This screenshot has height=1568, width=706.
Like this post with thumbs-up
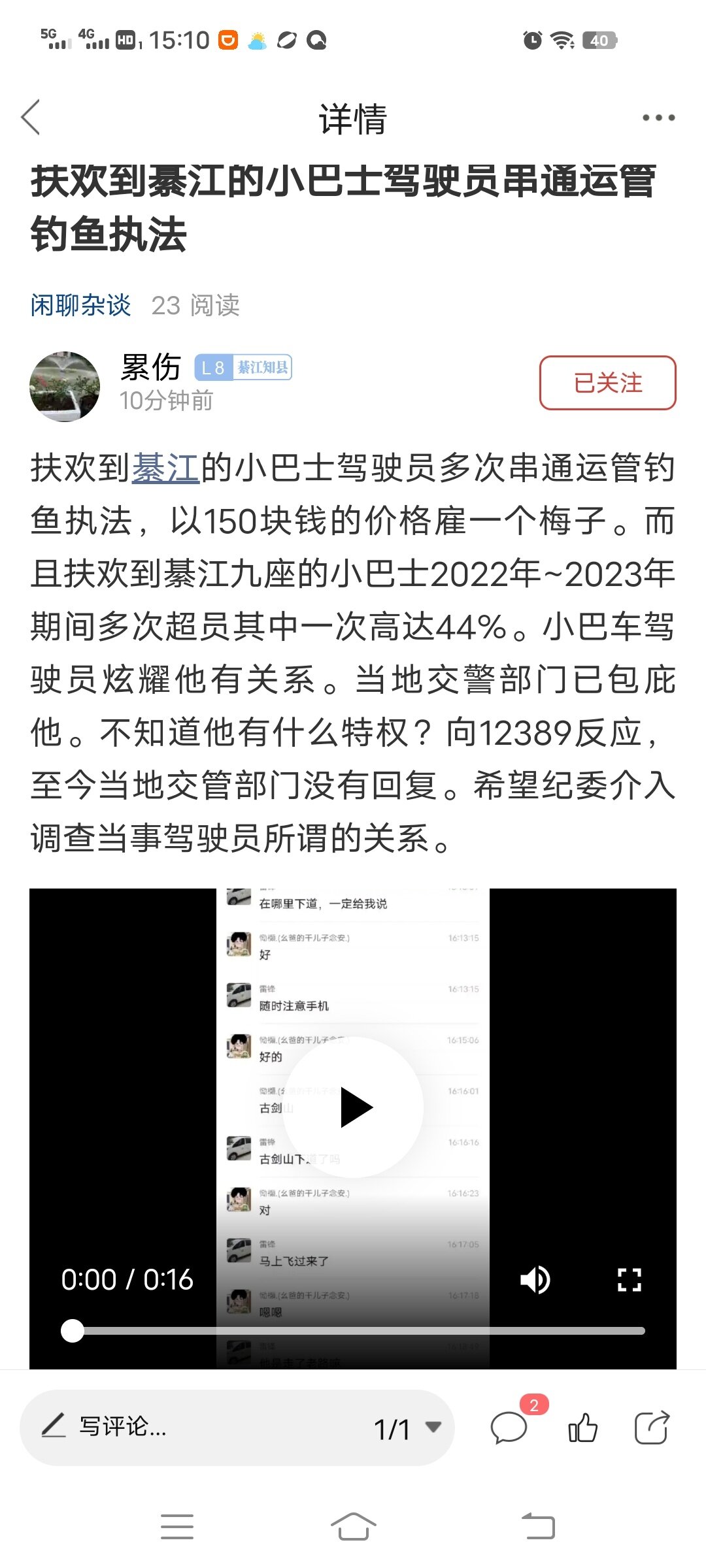tap(582, 1428)
